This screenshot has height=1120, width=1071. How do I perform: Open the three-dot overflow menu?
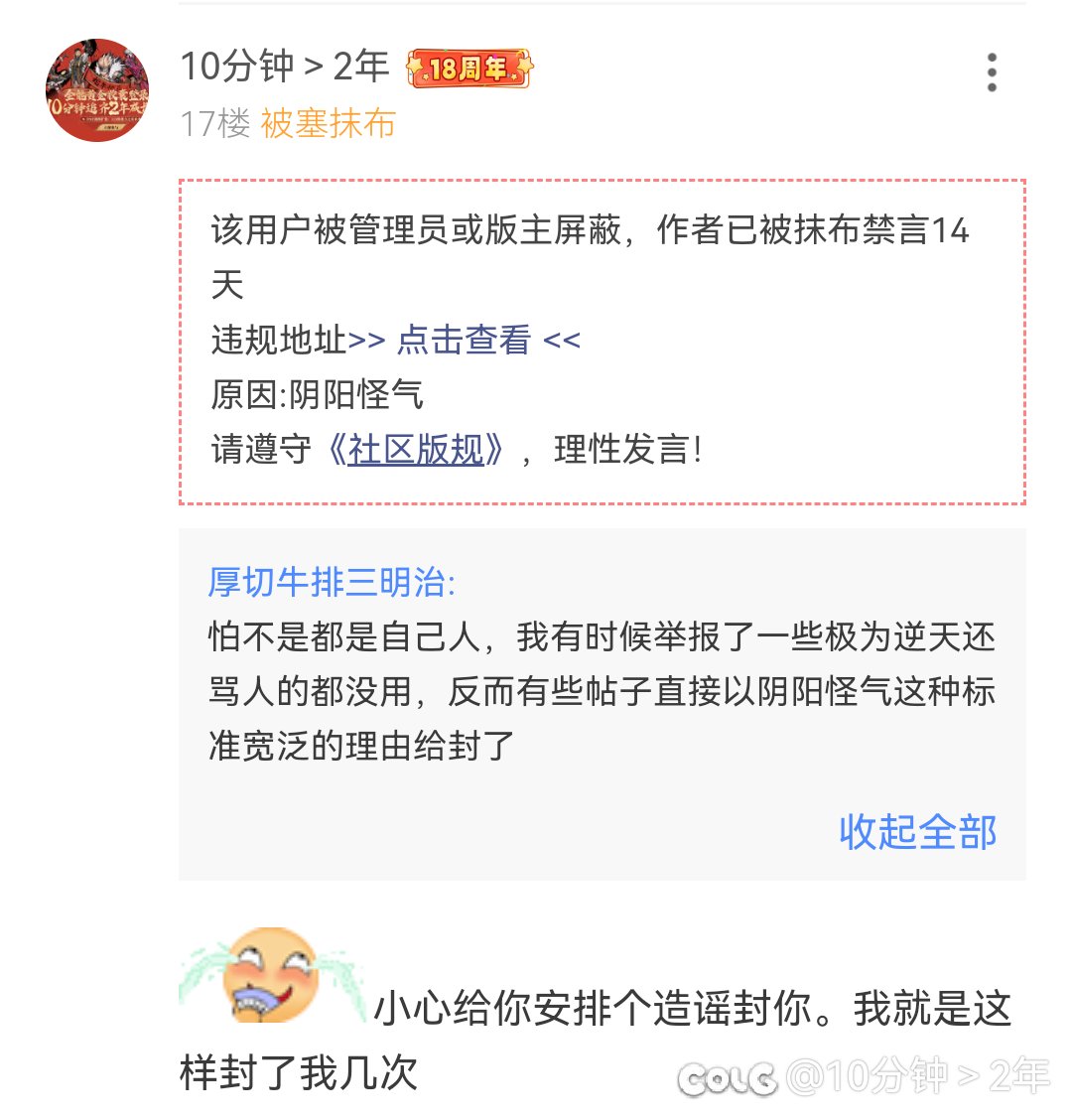click(x=991, y=73)
